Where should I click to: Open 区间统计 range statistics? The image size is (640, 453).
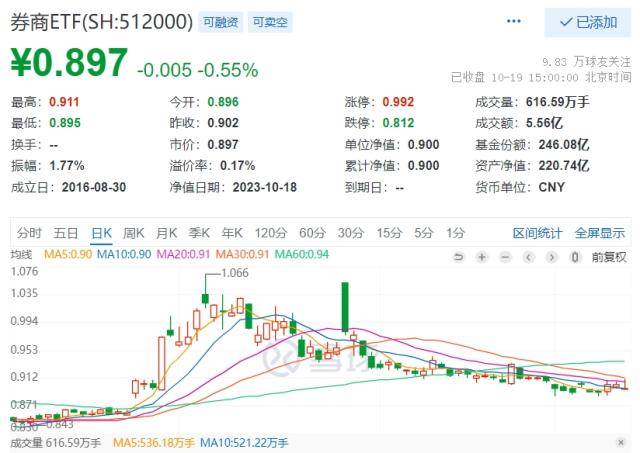click(x=538, y=233)
